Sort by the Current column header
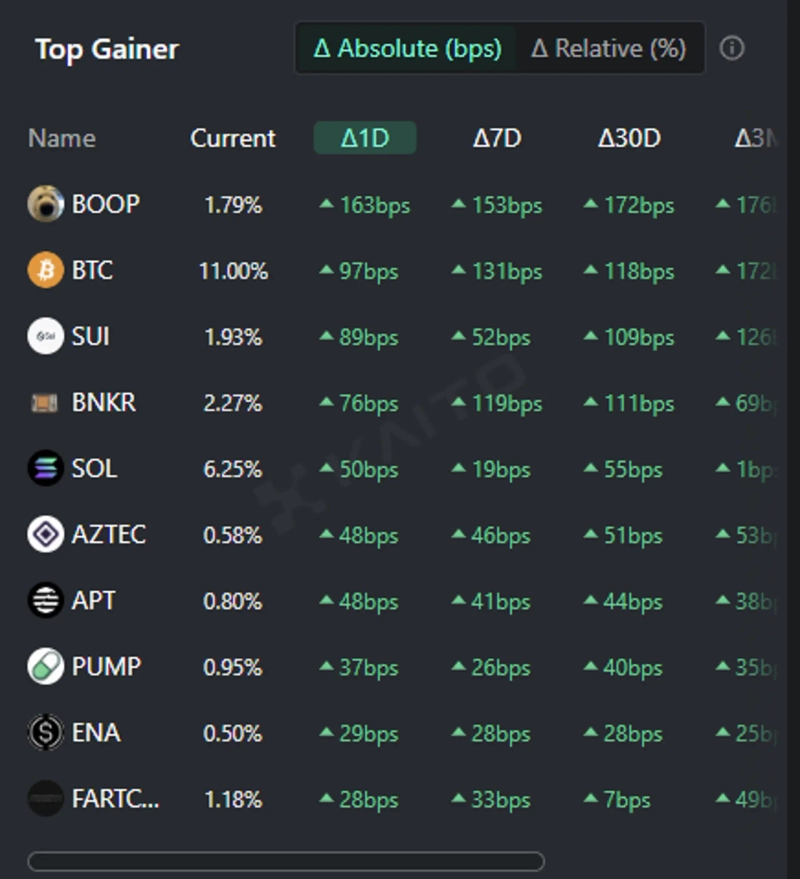The width and height of the screenshot is (800, 879). point(233,138)
